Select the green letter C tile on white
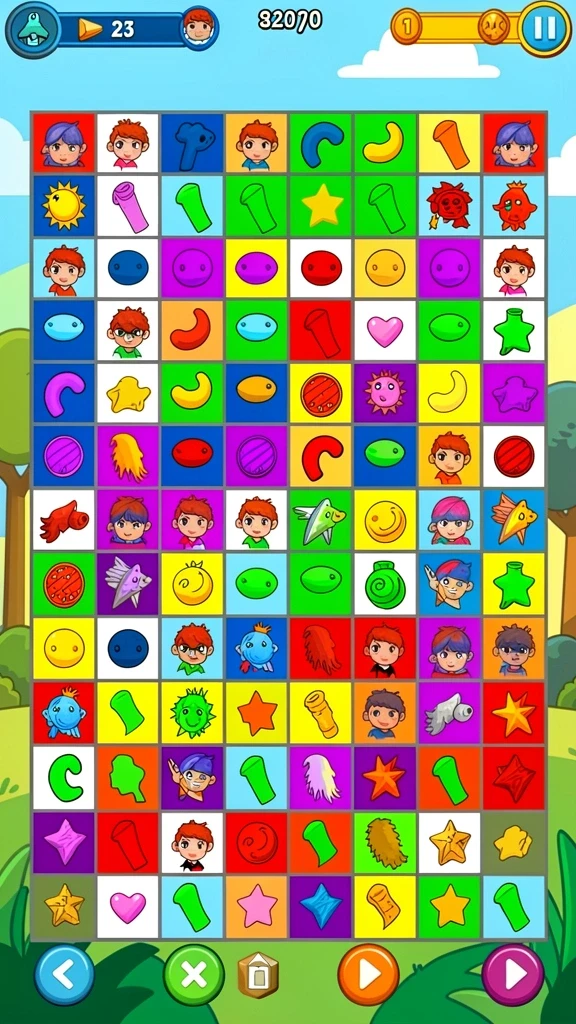This screenshot has height=1024, width=576. point(64,778)
